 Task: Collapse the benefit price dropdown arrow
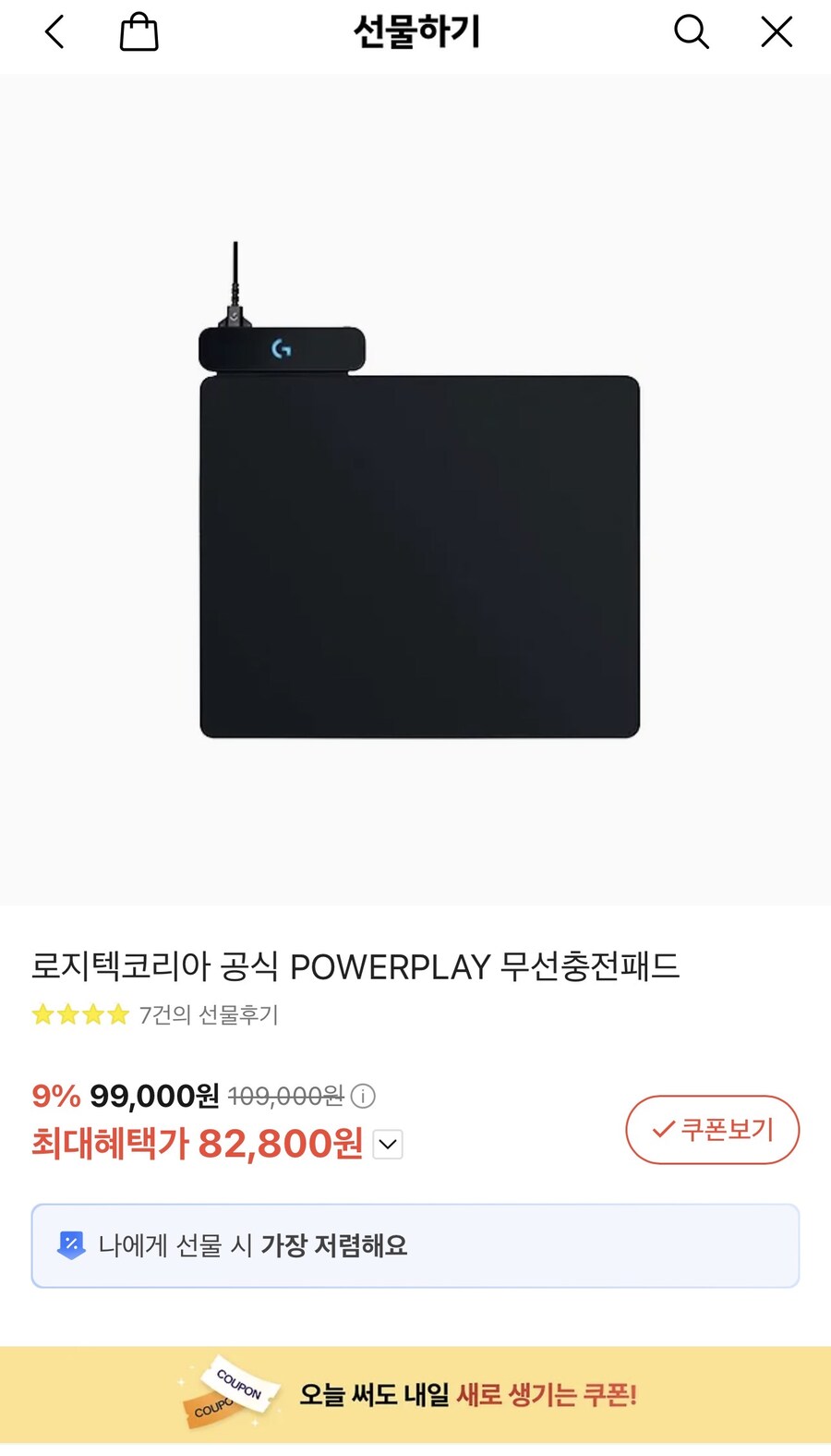(x=387, y=1144)
